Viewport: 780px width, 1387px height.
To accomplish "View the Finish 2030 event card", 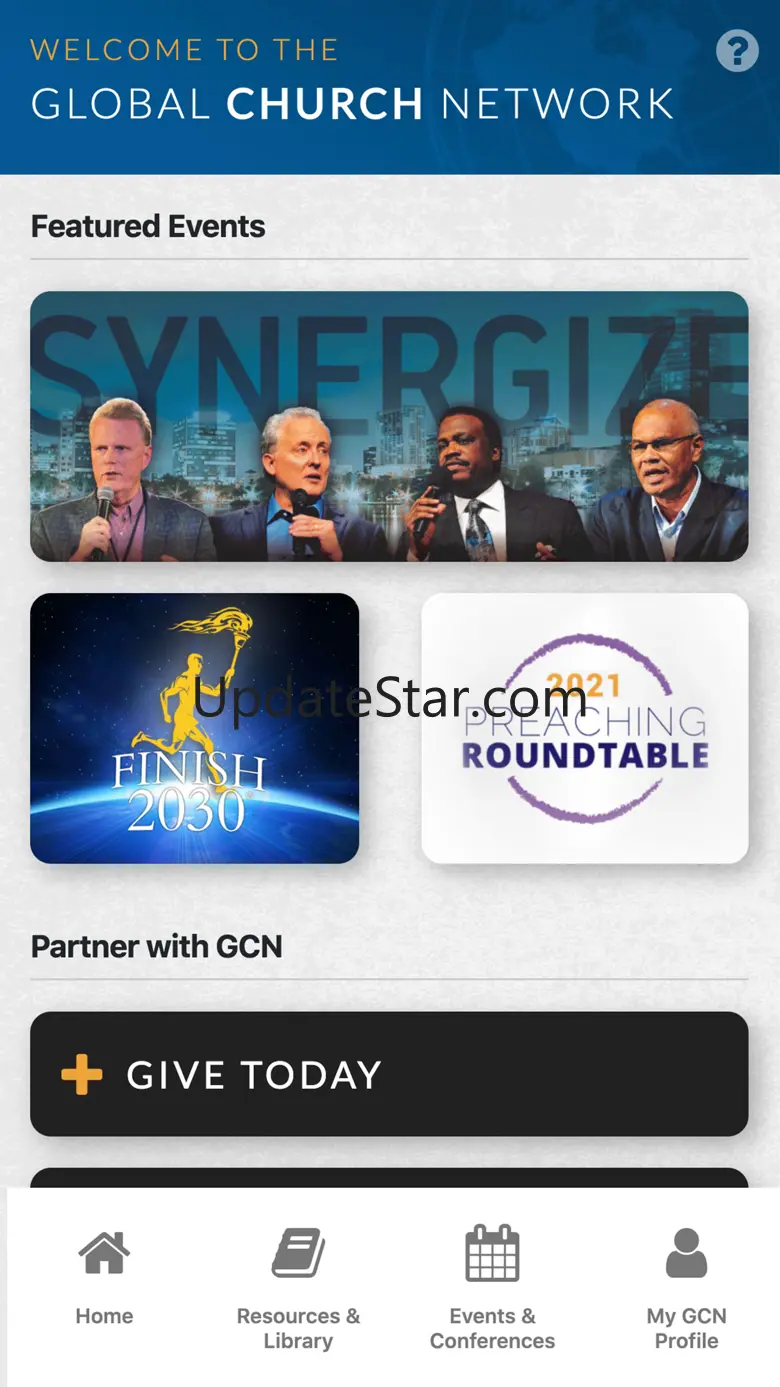I will tap(194, 728).
